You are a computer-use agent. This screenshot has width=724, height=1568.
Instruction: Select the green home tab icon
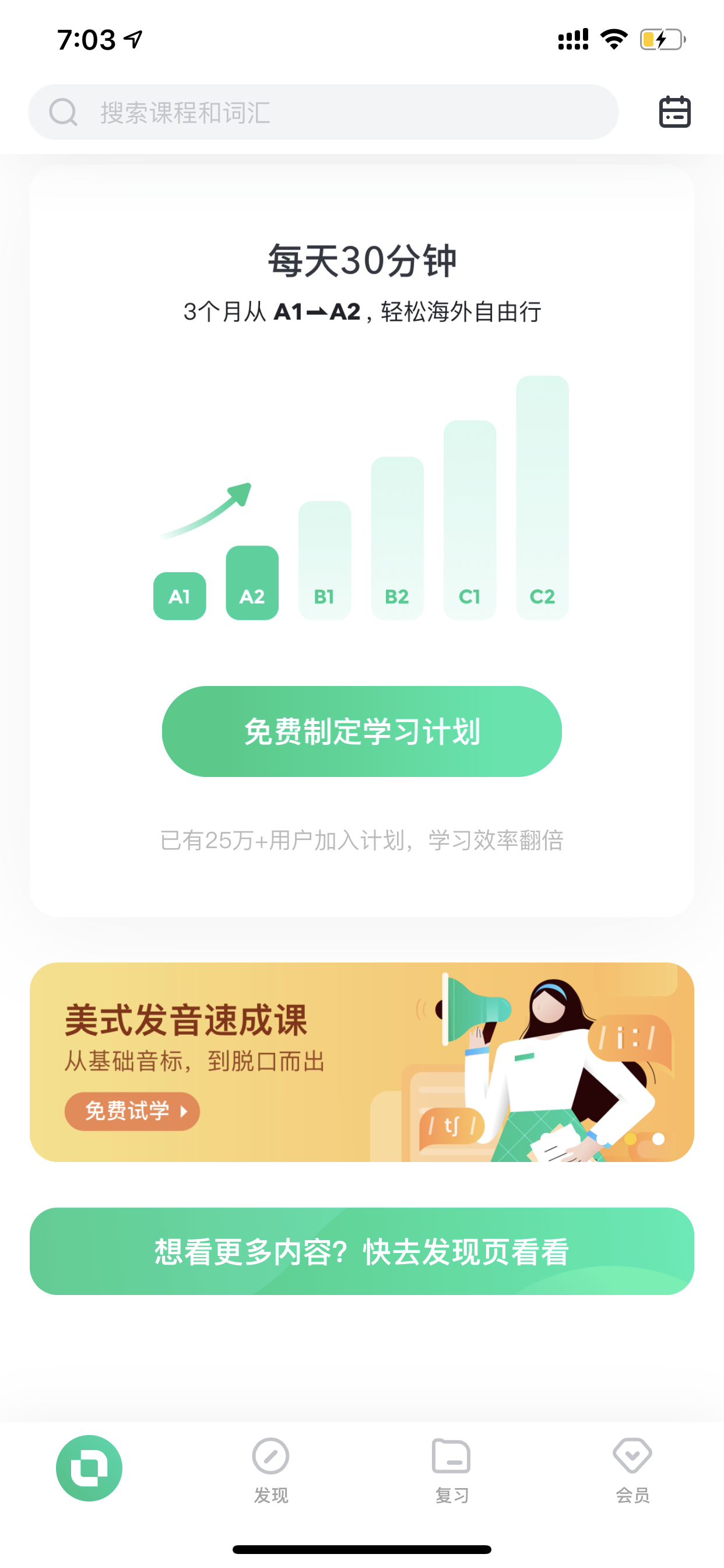(x=89, y=1468)
